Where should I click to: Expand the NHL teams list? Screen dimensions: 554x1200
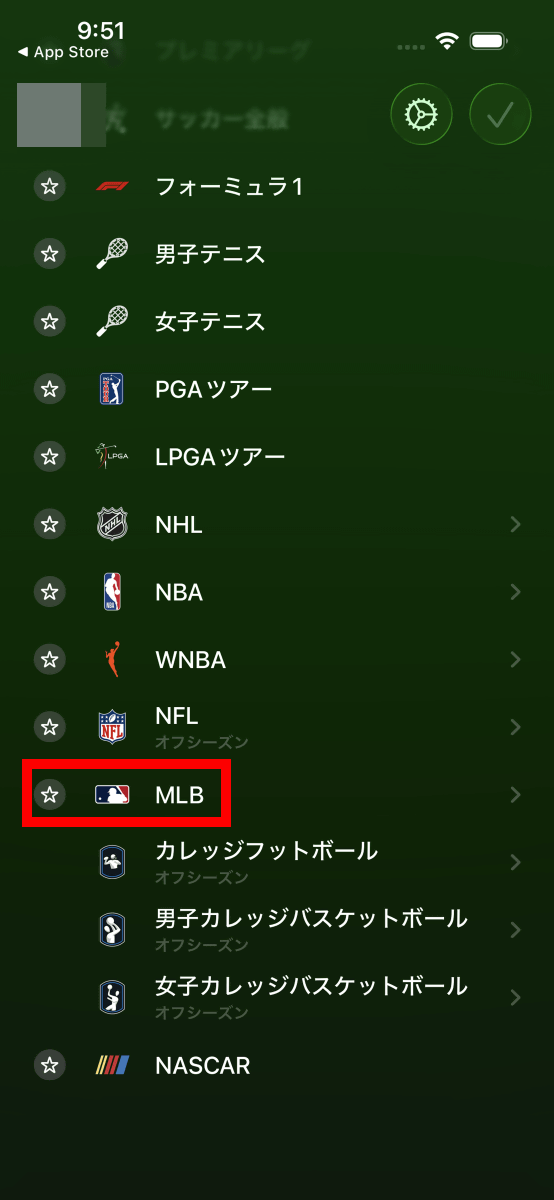click(x=277, y=524)
